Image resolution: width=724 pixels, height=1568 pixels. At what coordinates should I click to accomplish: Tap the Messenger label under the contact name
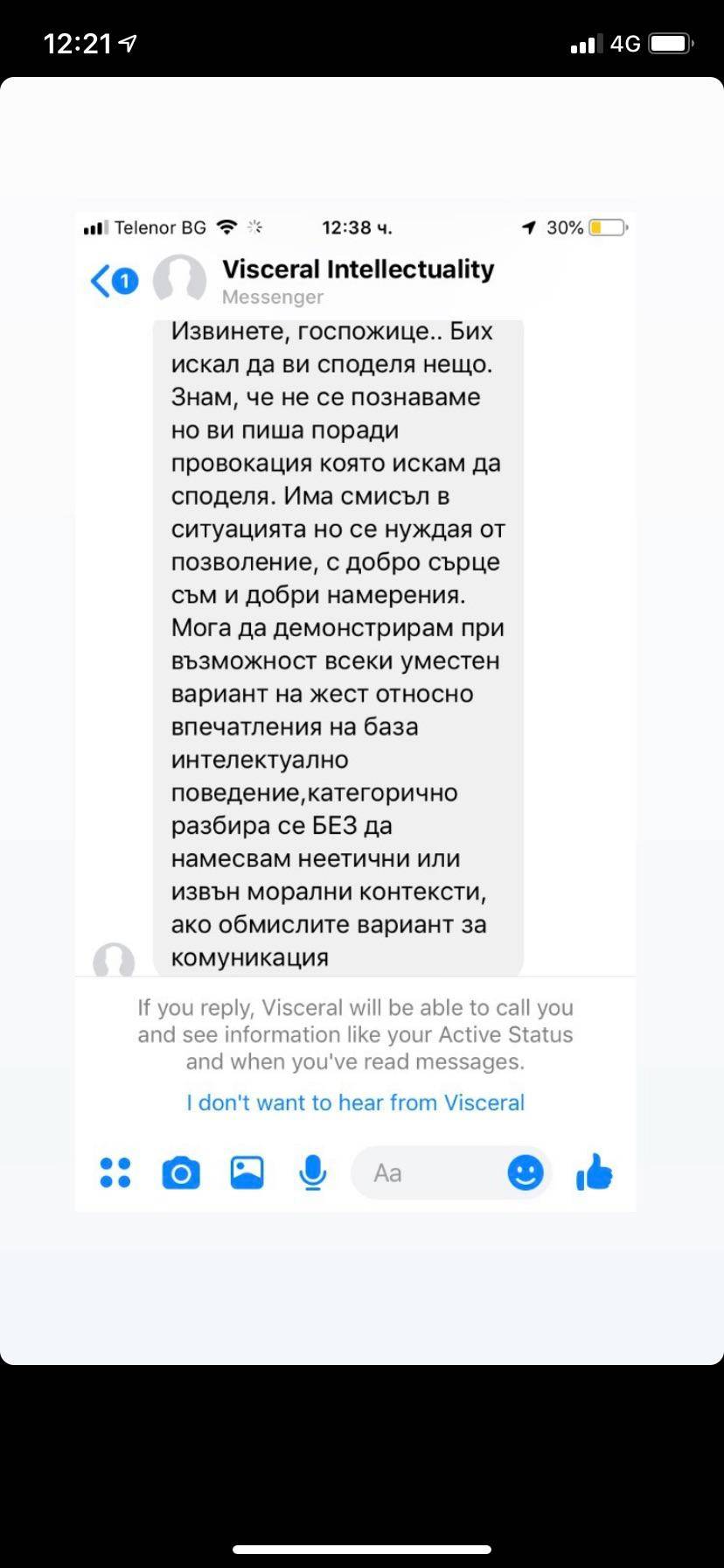[x=272, y=297]
